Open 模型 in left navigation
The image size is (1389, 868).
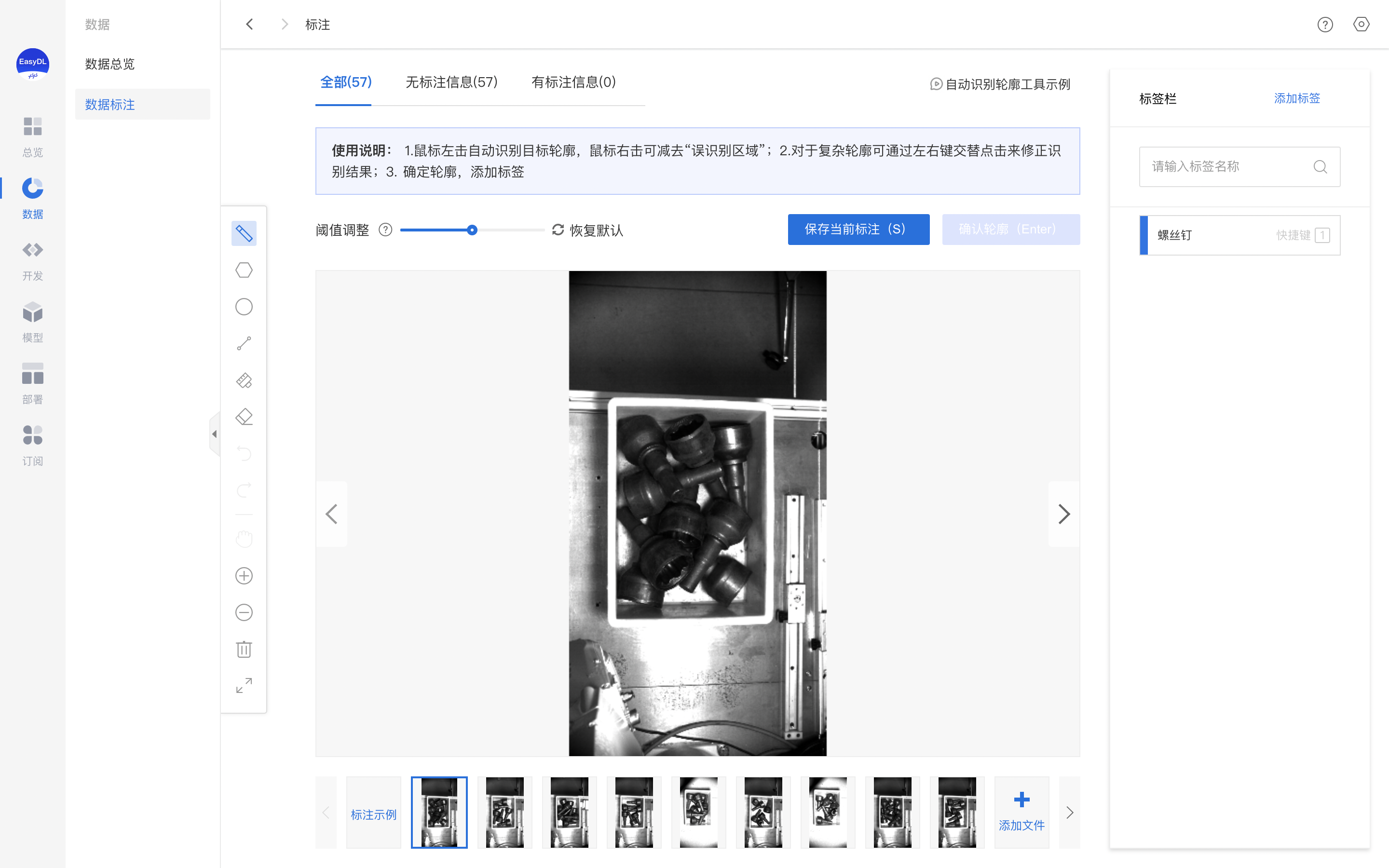(33, 322)
